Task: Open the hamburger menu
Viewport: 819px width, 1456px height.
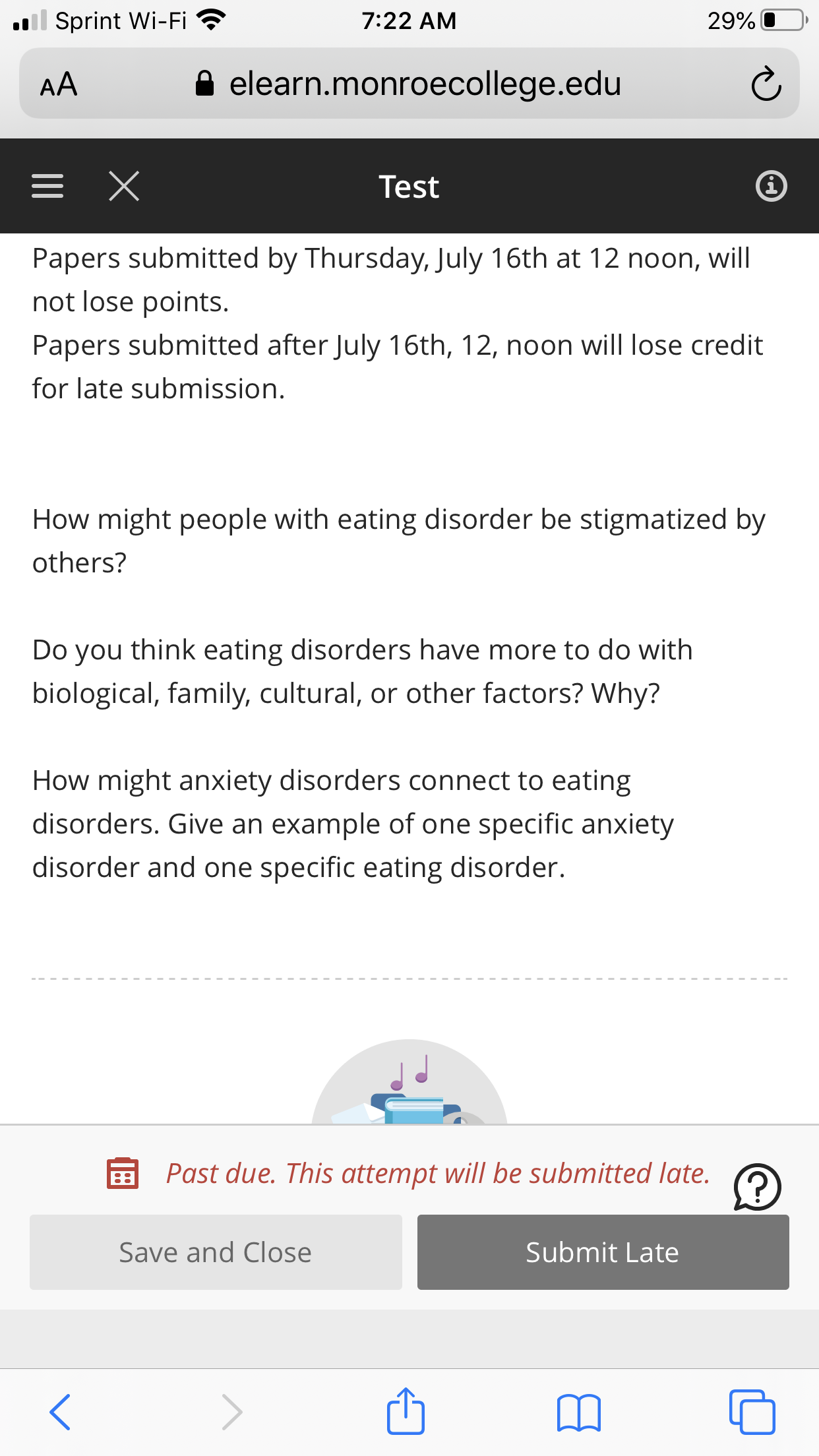Action: [47, 186]
